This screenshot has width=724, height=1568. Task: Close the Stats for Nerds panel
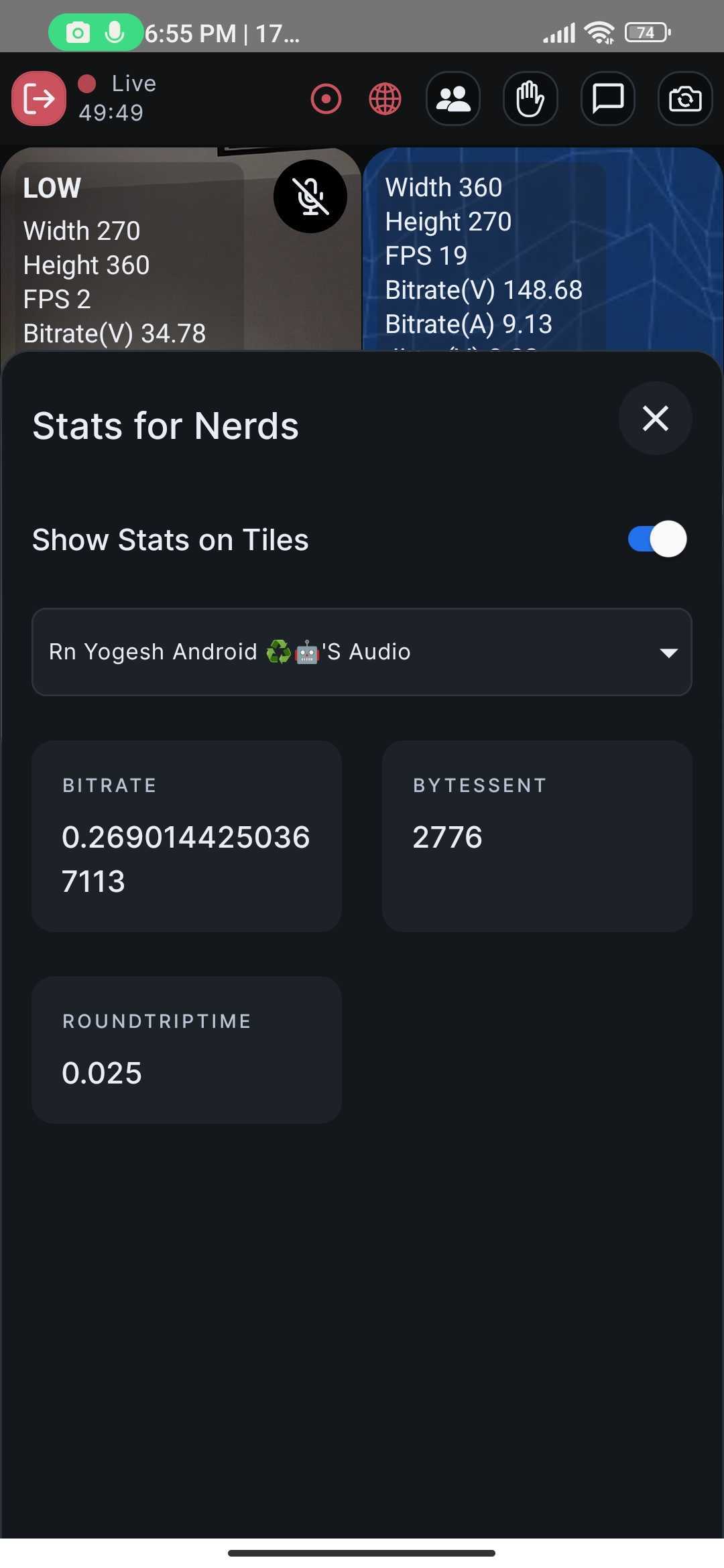[x=655, y=418]
